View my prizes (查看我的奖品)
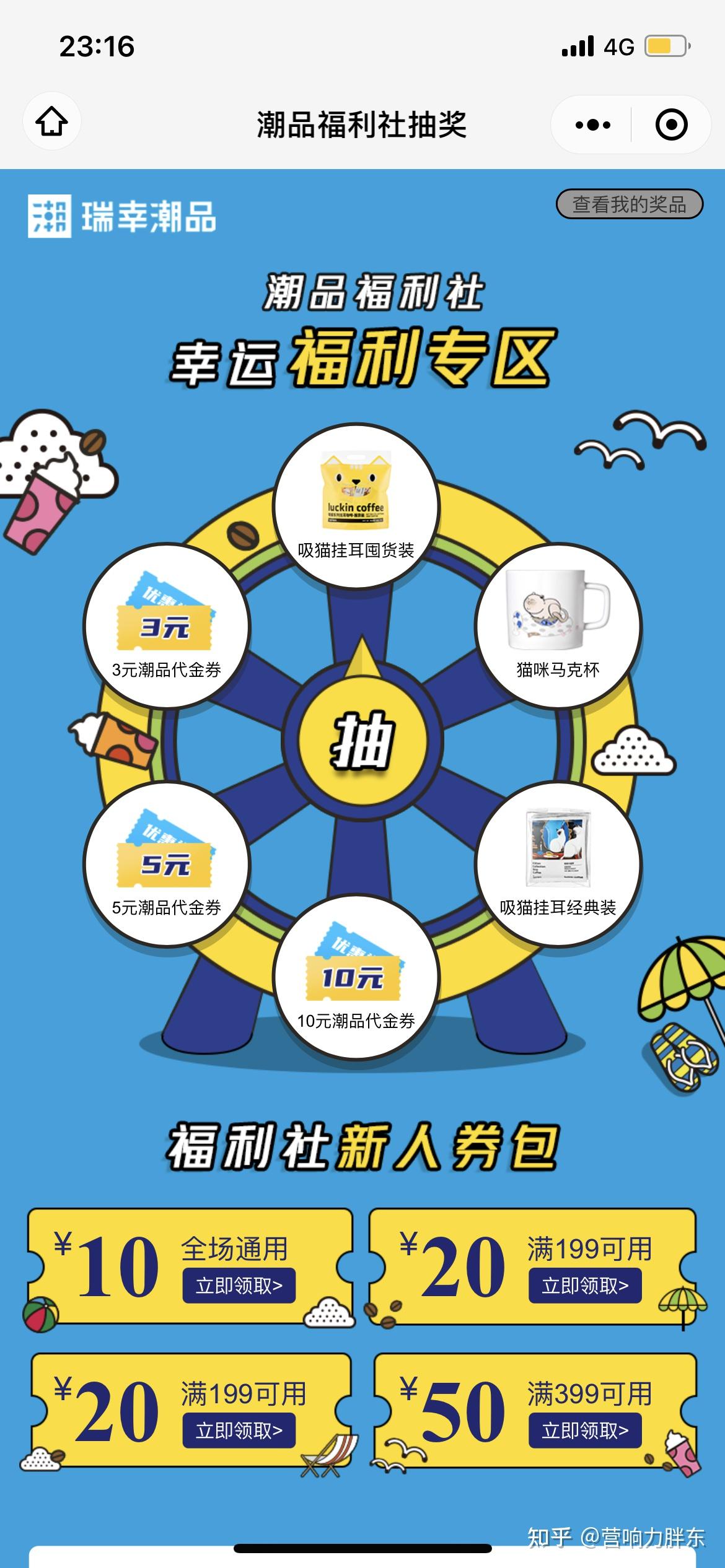 pos(629,204)
